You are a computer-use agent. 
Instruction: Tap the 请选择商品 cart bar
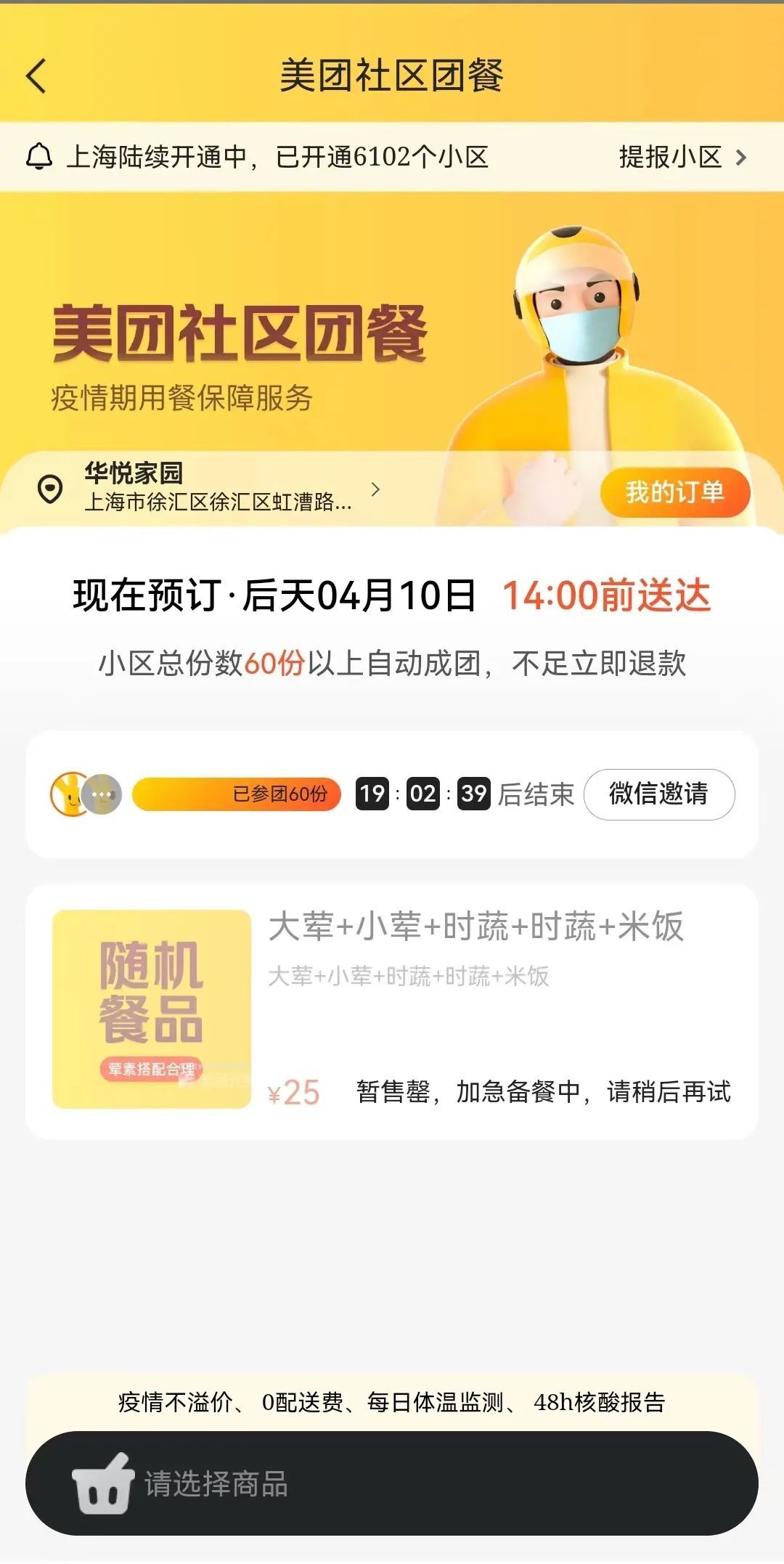tap(392, 1483)
